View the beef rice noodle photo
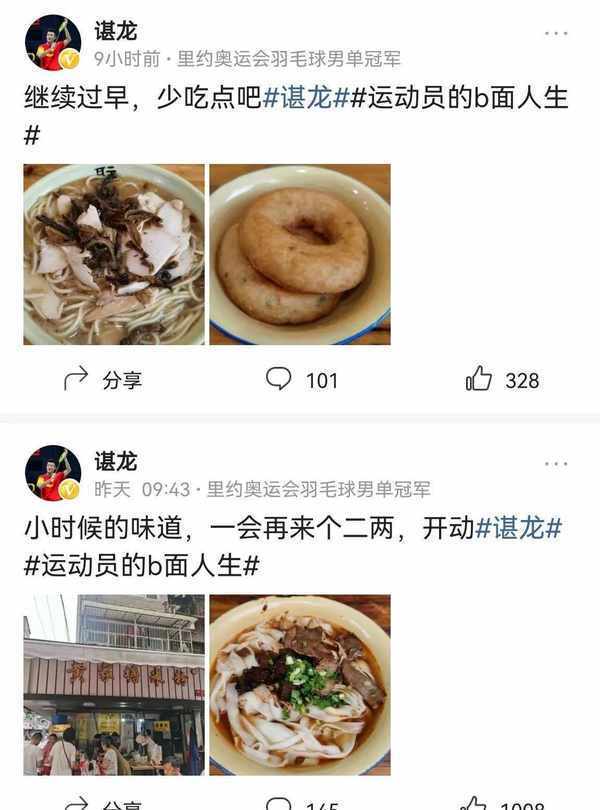This screenshot has width=600, height=810. click(300, 685)
